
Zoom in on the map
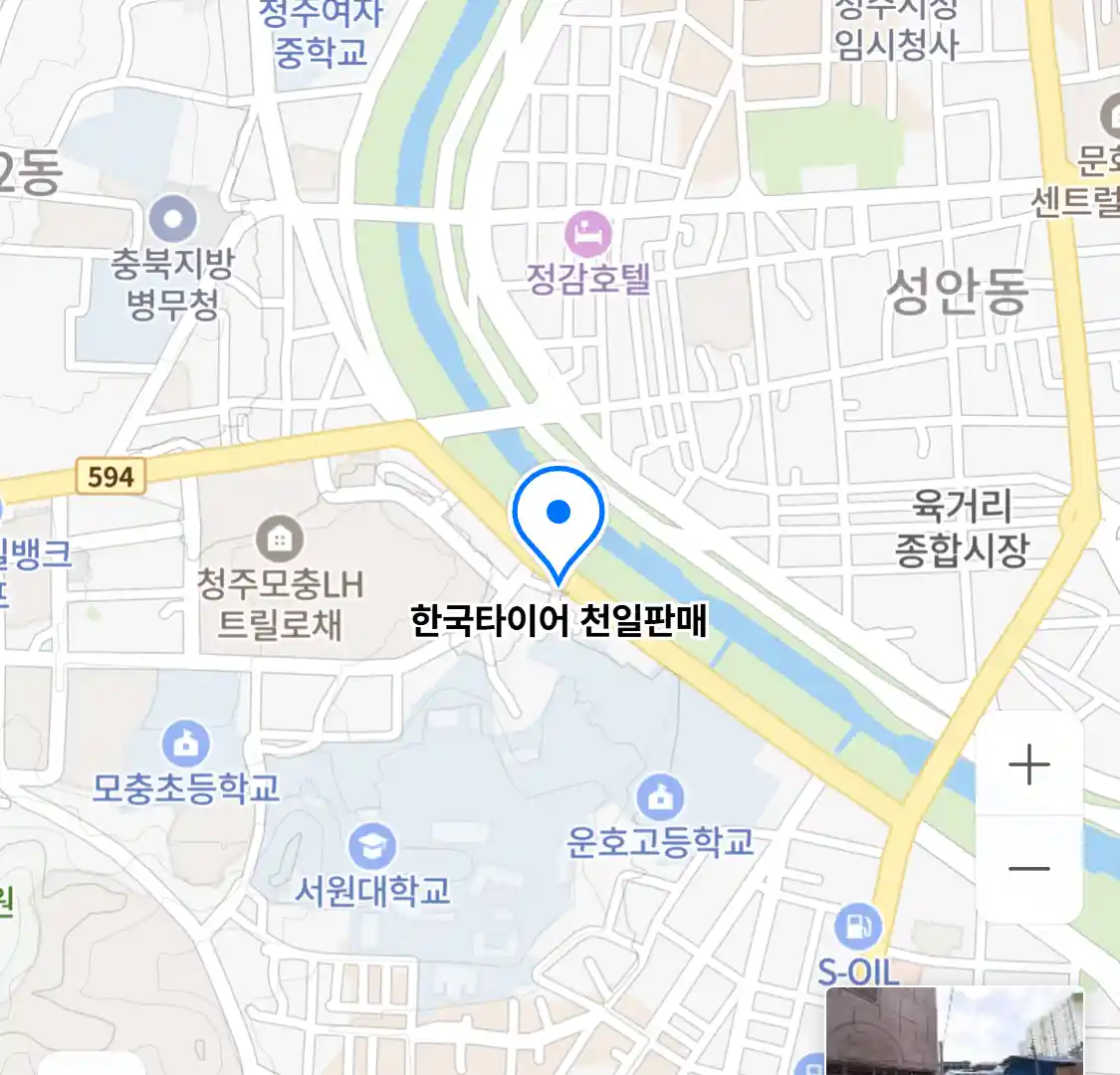1028,765
